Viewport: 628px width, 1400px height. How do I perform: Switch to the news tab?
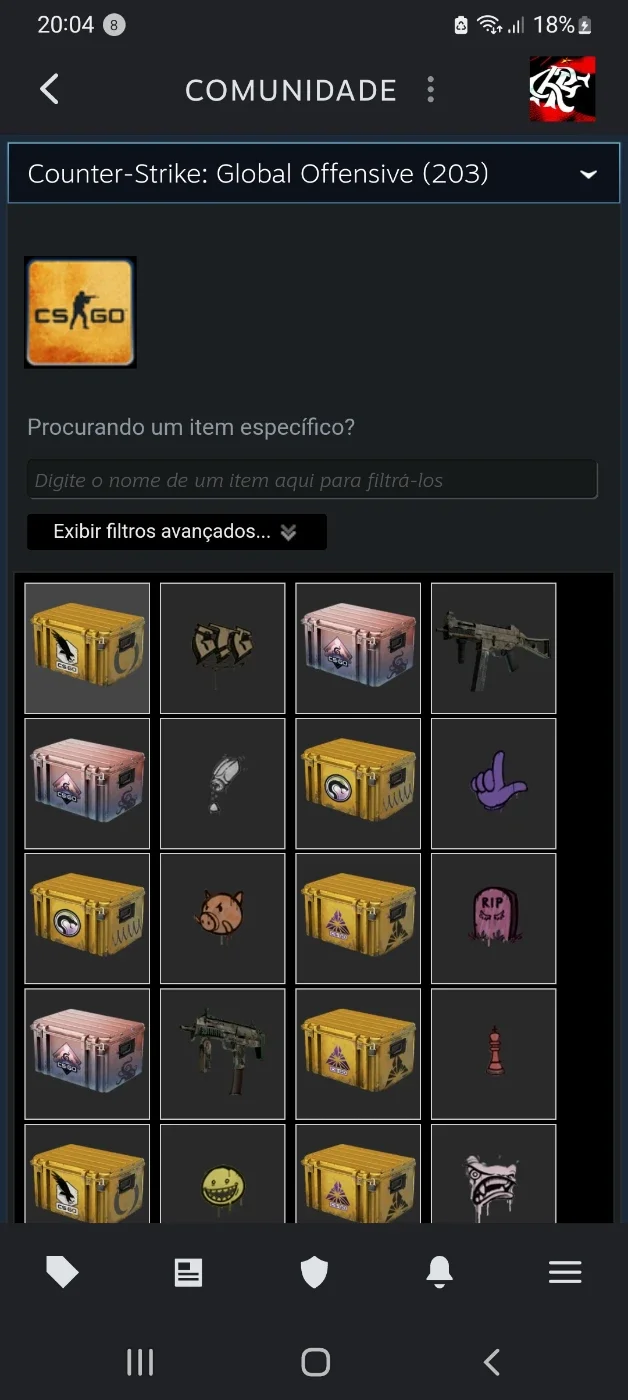(x=188, y=1272)
